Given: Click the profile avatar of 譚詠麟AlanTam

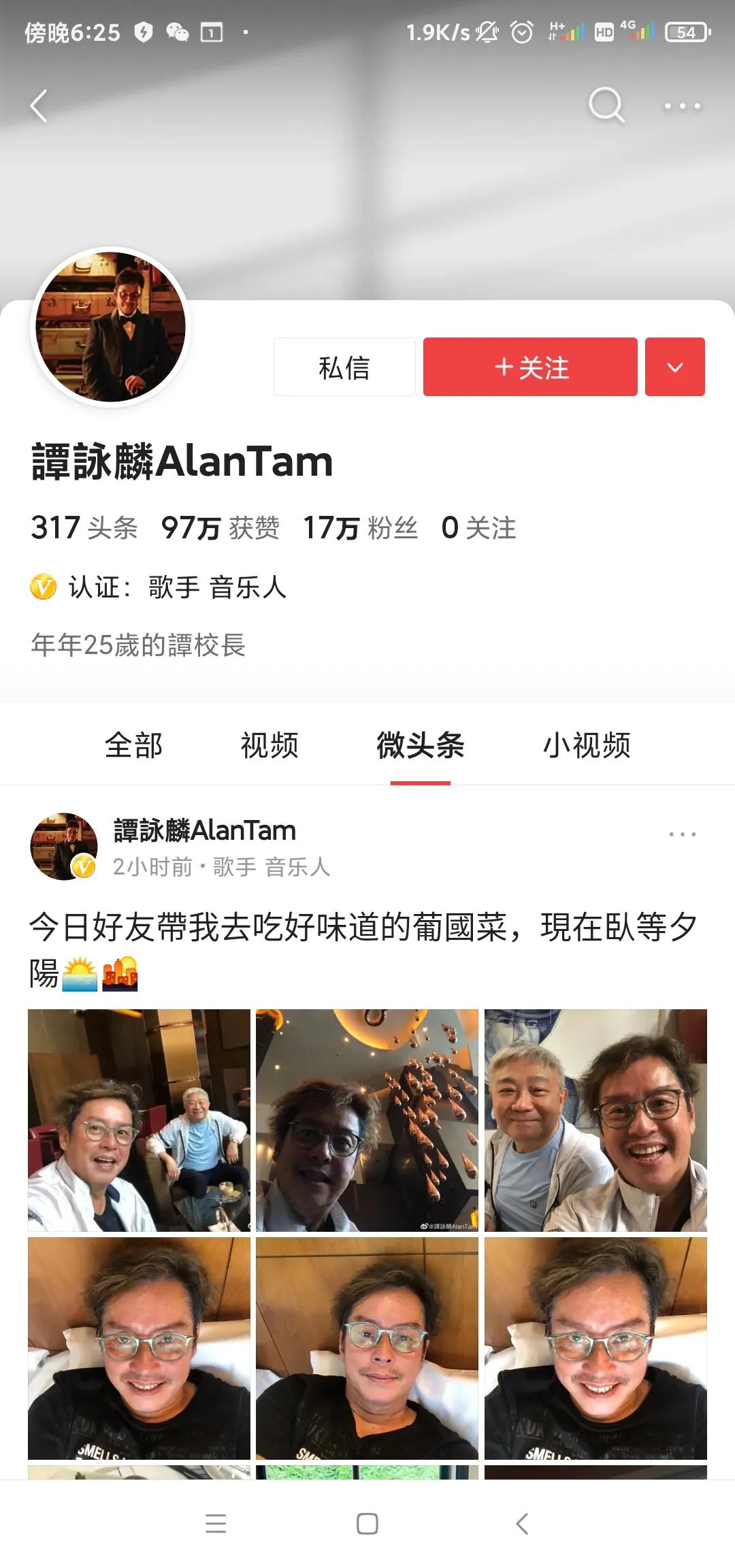Looking at the screenshot, I should click(x=111, y=327).
